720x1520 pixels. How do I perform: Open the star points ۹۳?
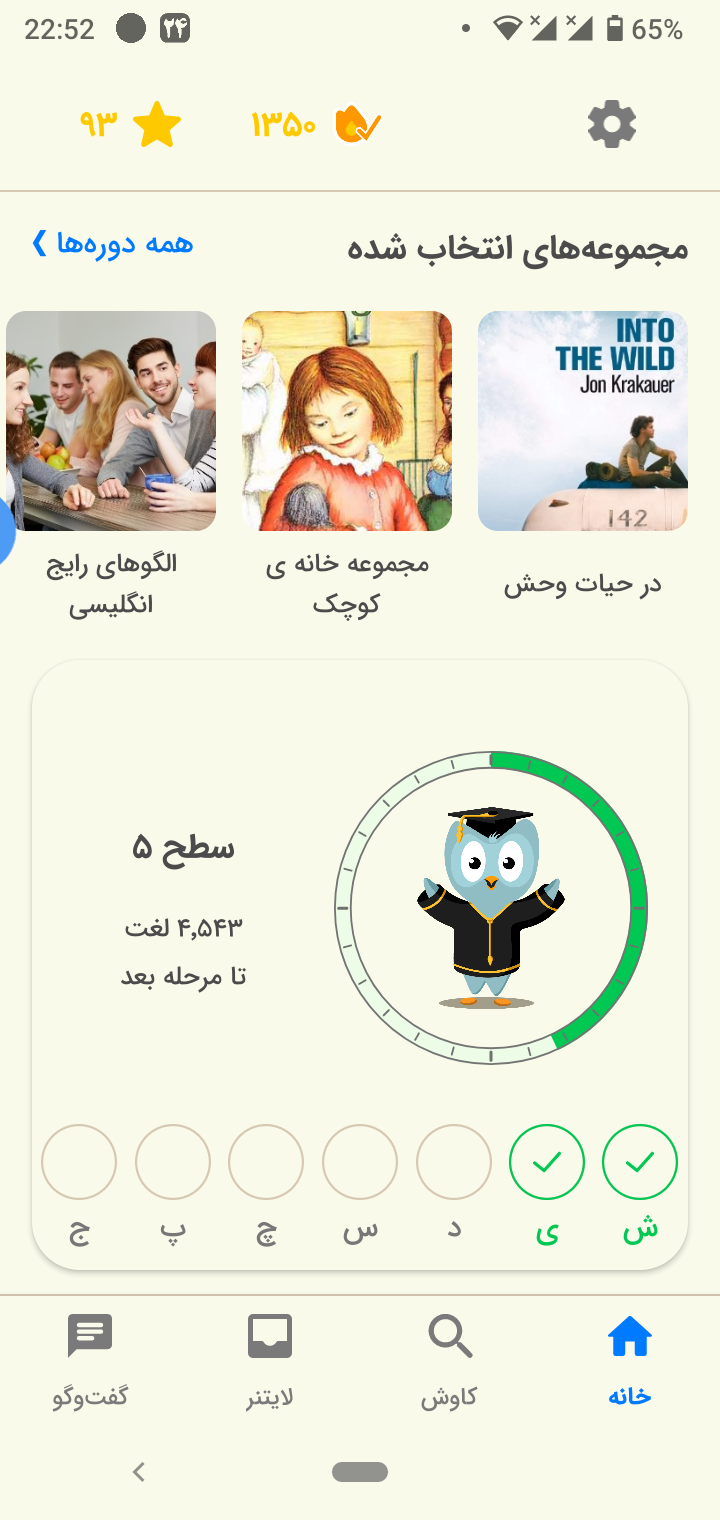coord(131,125)
